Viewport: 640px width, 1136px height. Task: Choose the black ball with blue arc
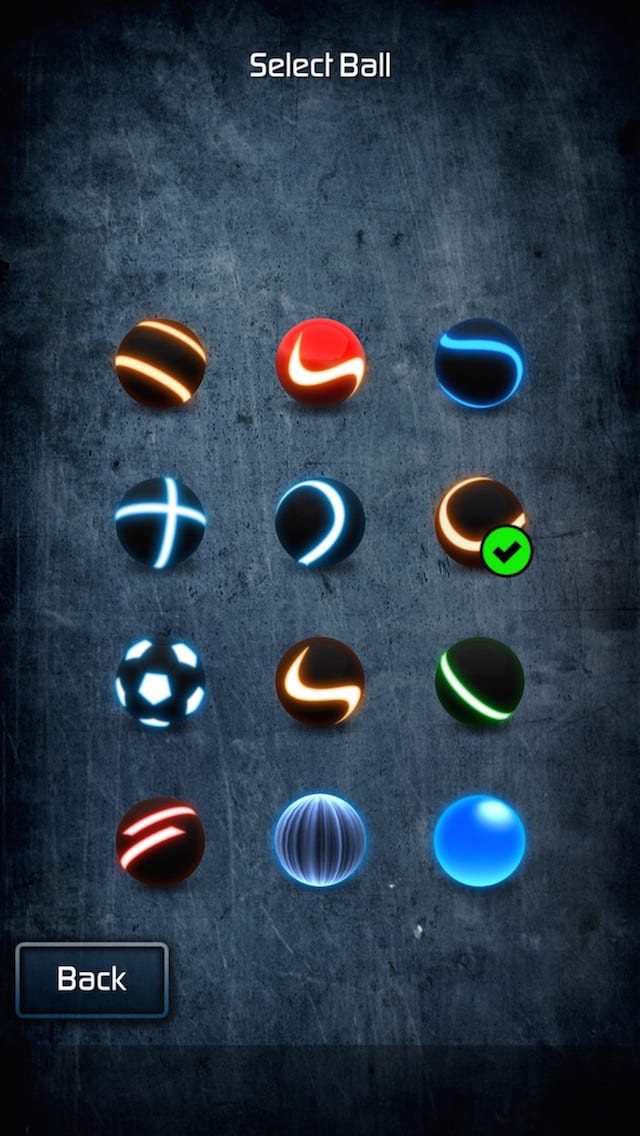(320, 522)
